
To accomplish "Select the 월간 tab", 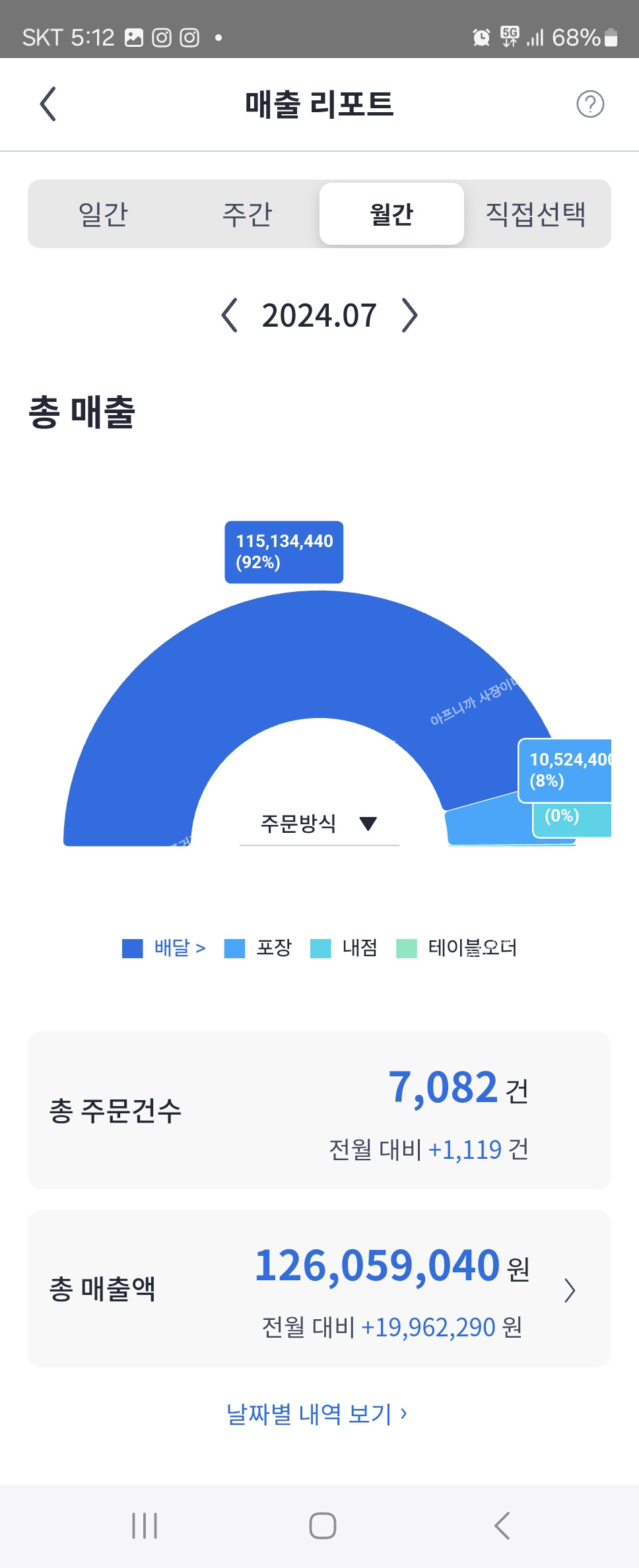I will pos(391,214).
